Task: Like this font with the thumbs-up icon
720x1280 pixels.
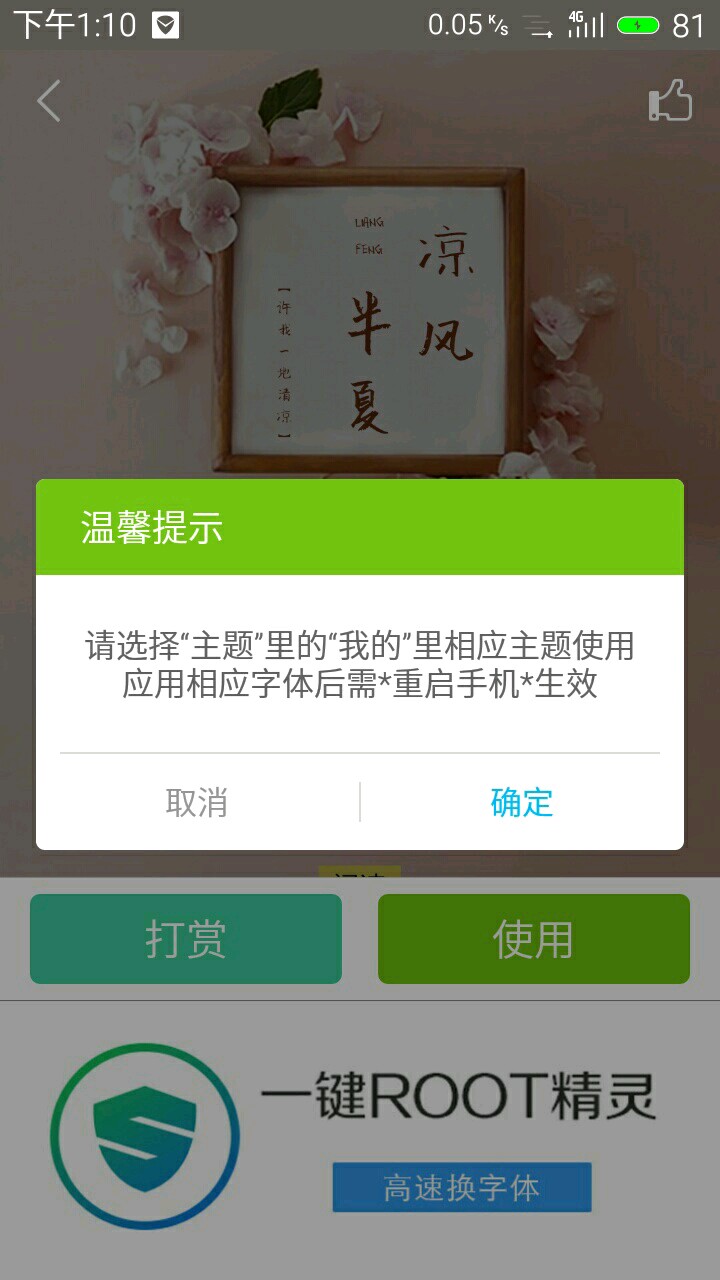Action: (x=670, y=102)
